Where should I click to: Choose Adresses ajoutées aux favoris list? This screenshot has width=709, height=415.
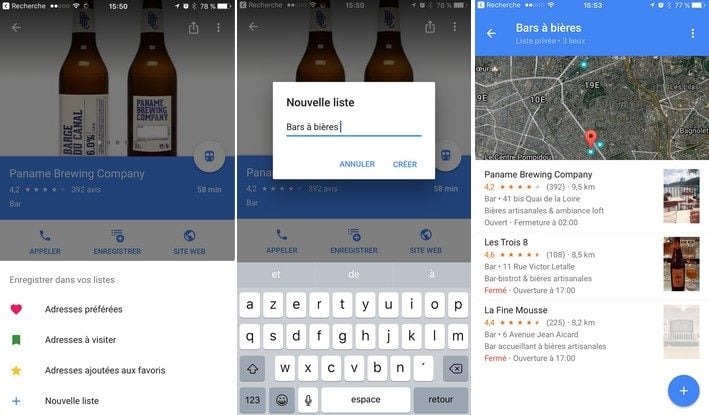[x=104, y=370]
